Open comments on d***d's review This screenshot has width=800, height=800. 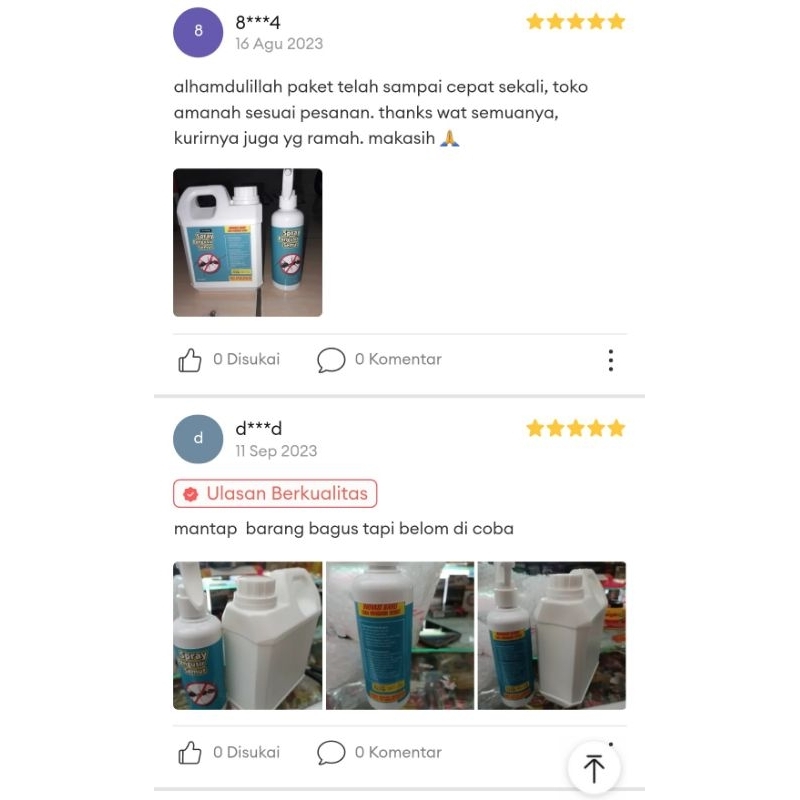point(332,753)
